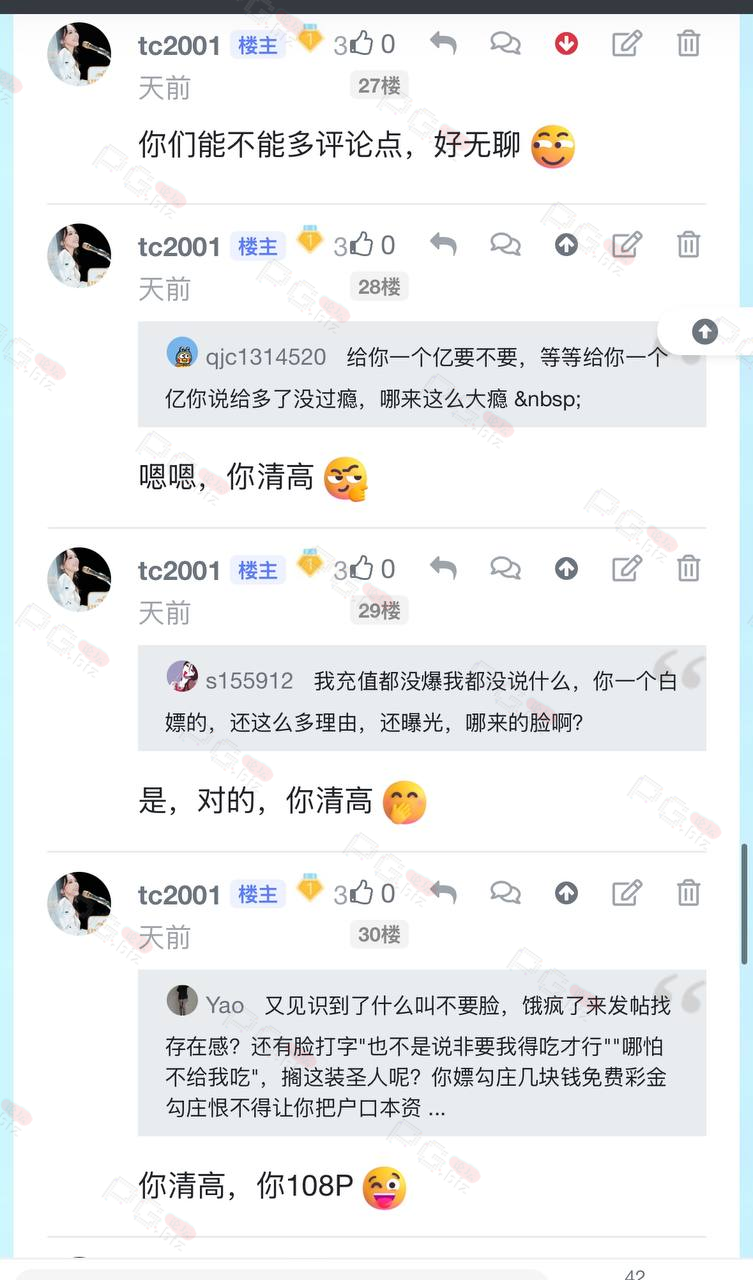
Task: Edit the 28楼 post
Action: [x=627, y=245]
